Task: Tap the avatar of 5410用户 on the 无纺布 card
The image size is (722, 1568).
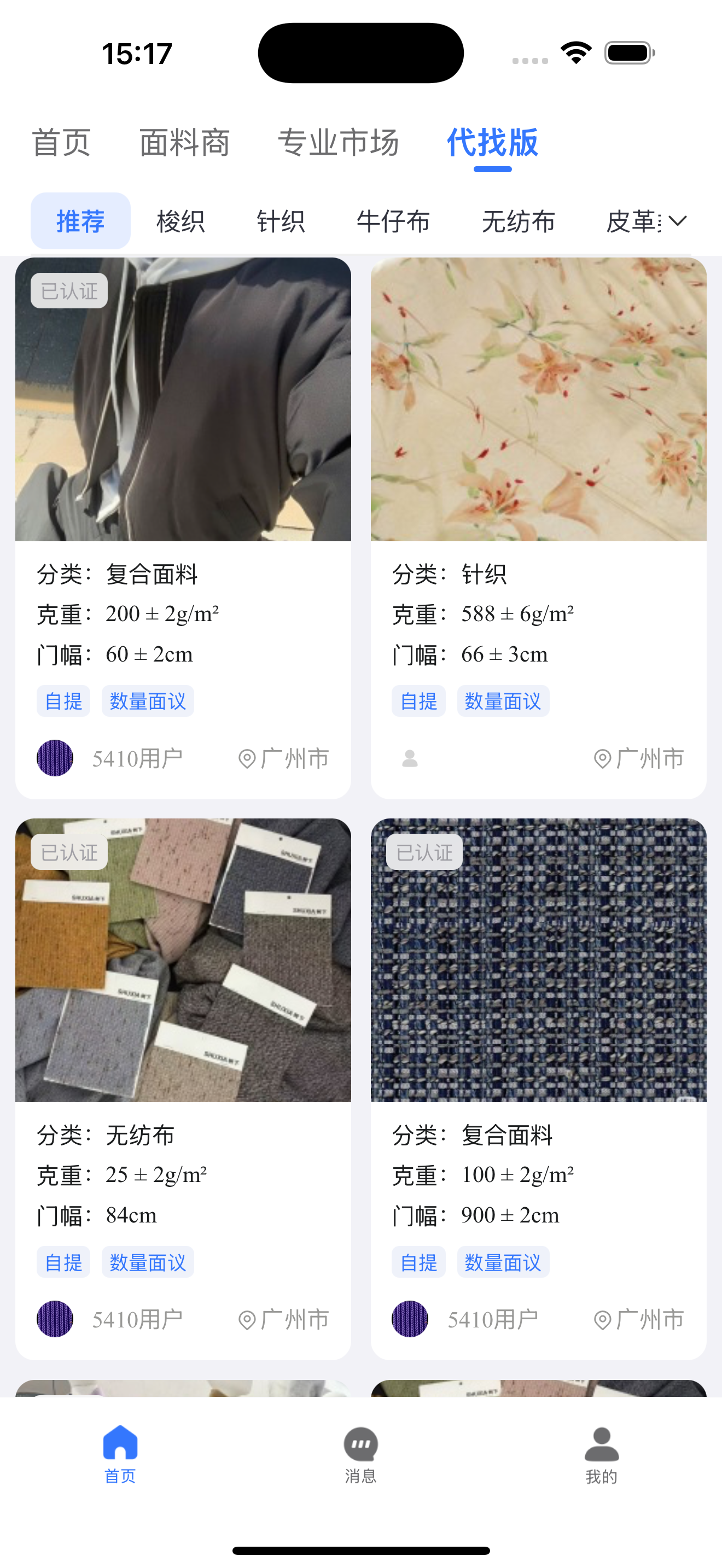Action: pos(54,1320)
